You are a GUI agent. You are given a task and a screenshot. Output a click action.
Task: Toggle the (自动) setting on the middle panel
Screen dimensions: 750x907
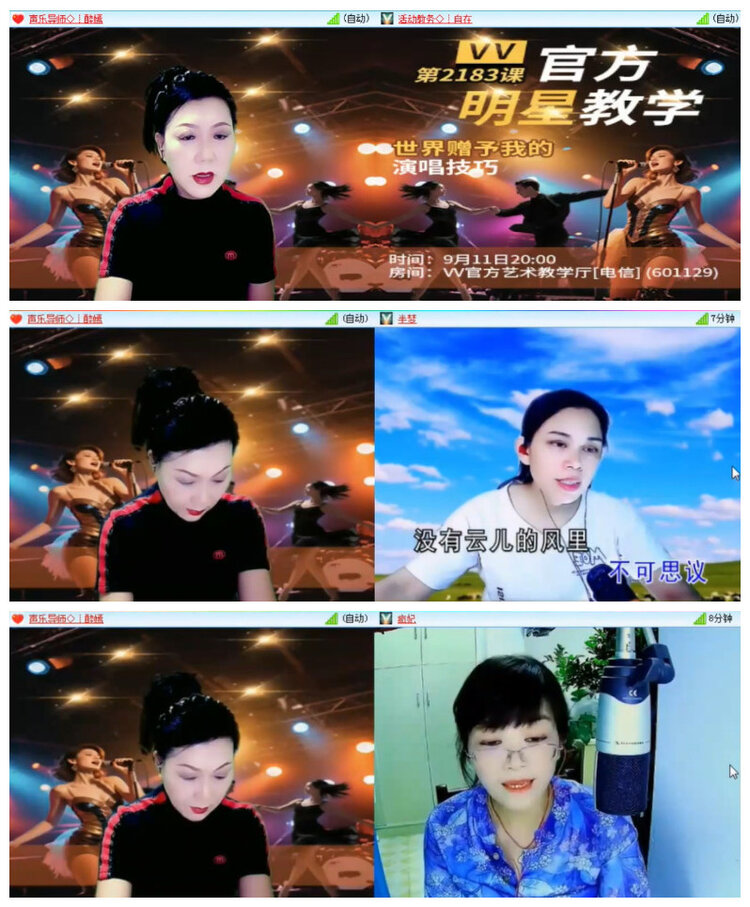pos(356,318)
